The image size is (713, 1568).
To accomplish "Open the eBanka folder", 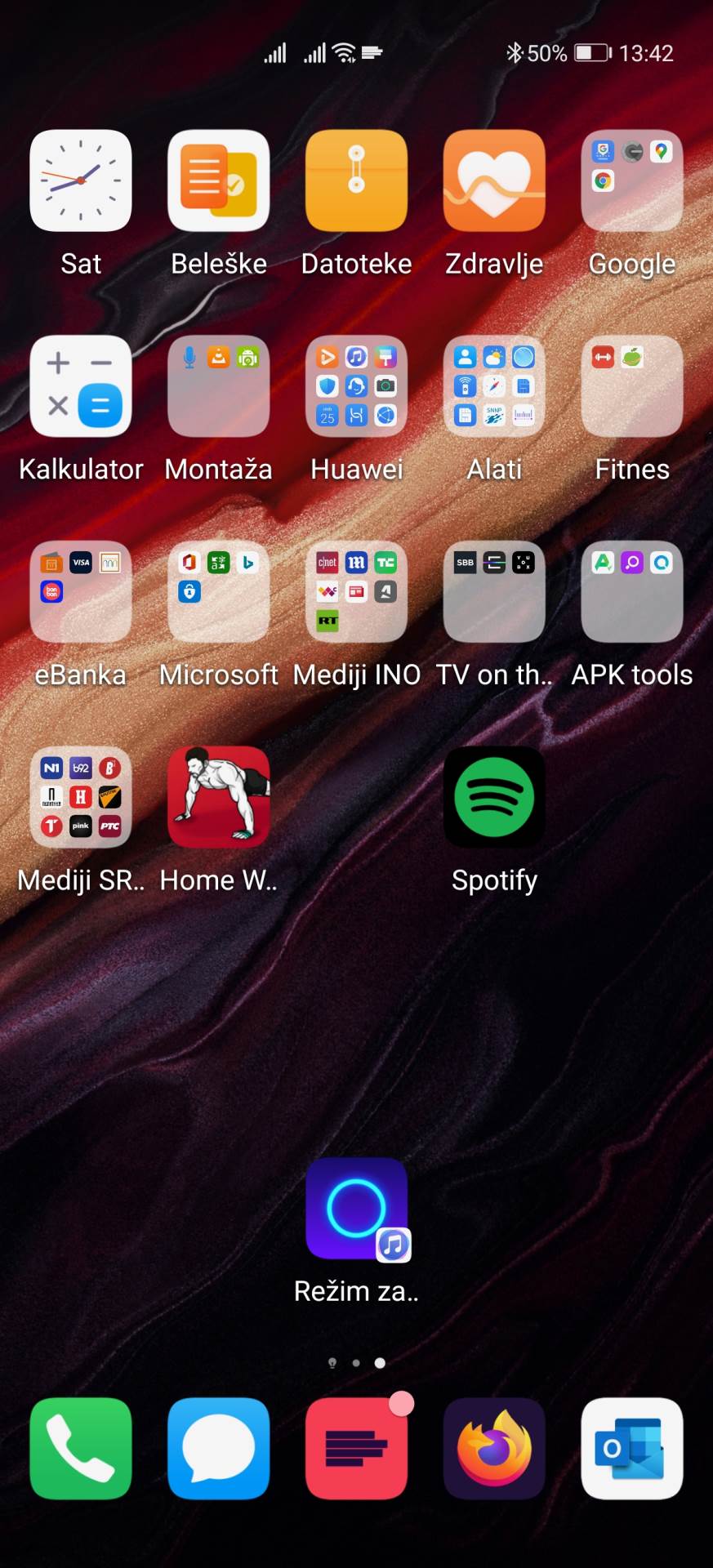I will (x=80, y=592).
